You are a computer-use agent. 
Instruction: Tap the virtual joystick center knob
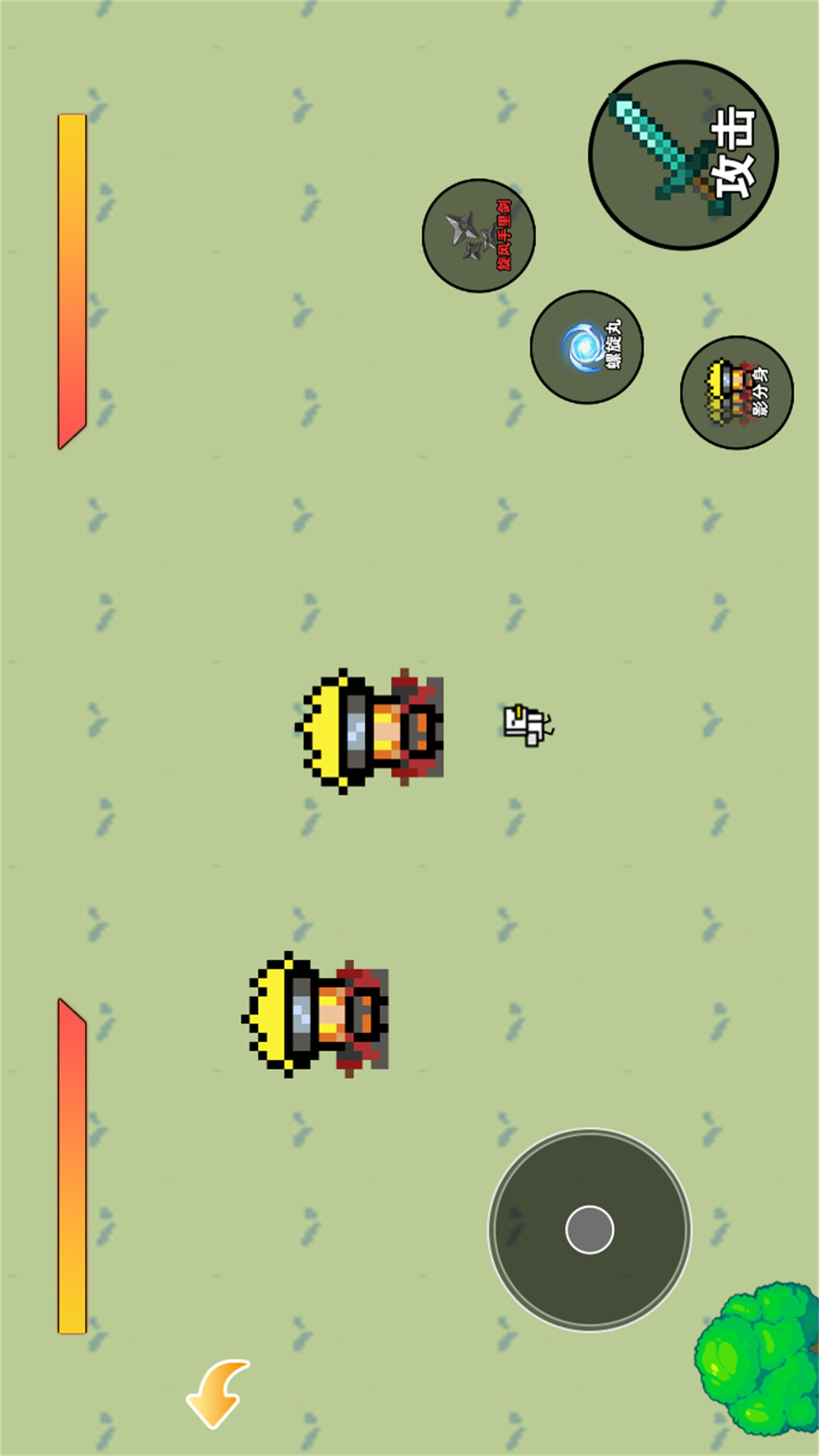click(589, 1229)
